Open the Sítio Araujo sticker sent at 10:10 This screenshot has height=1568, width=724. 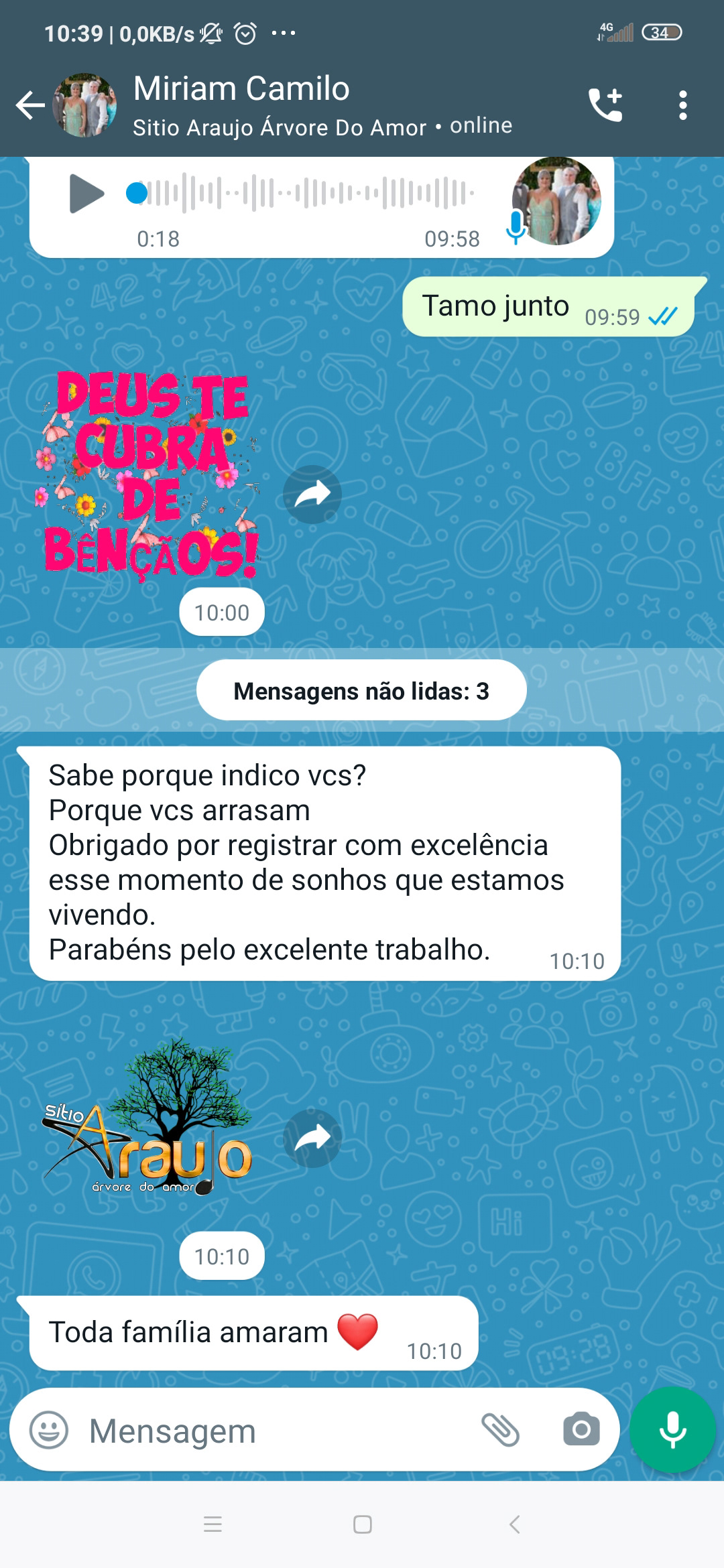pyautogui.click(x=147, y=1118)
